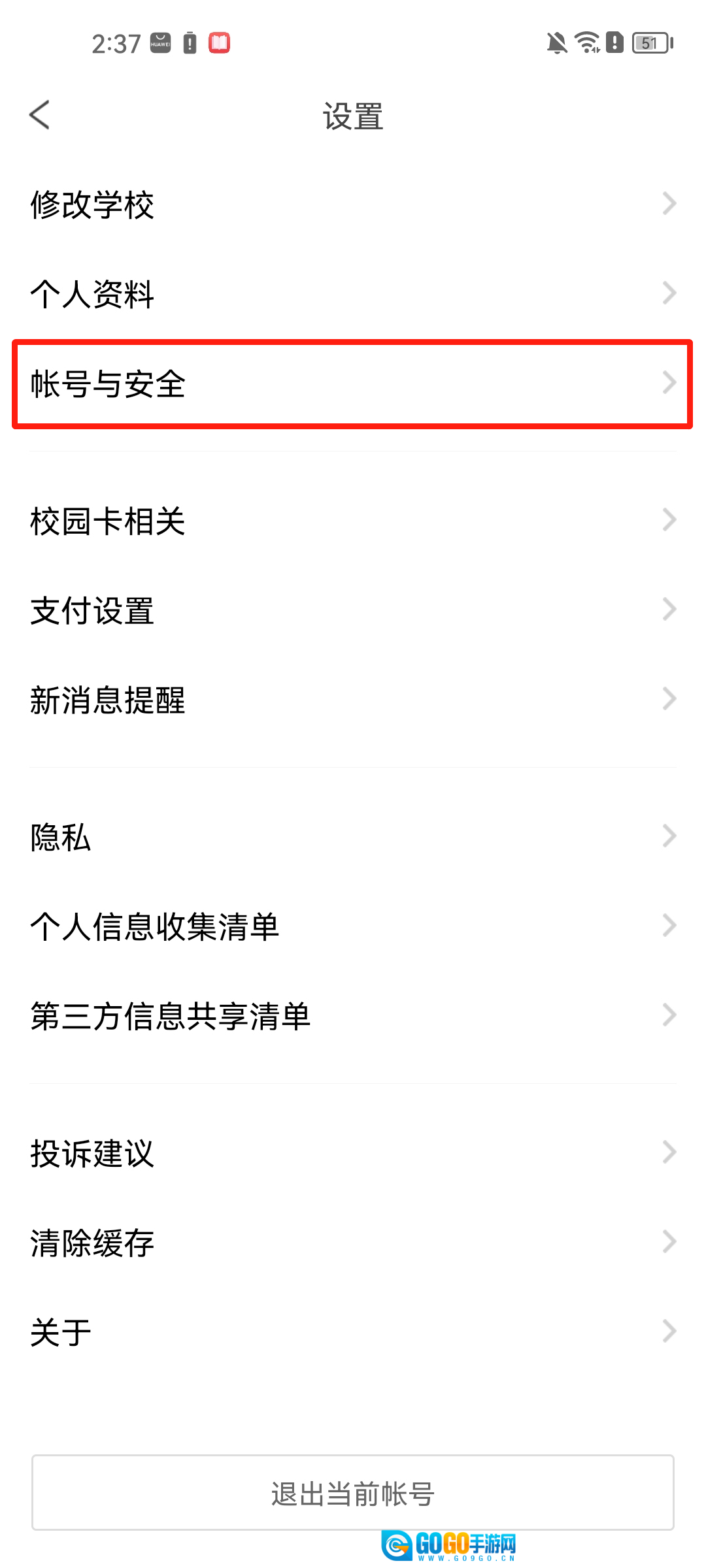This screenshot has width=706, height=1568.
Task: Open 校园卡相关 settings
Action: (353, 521)
